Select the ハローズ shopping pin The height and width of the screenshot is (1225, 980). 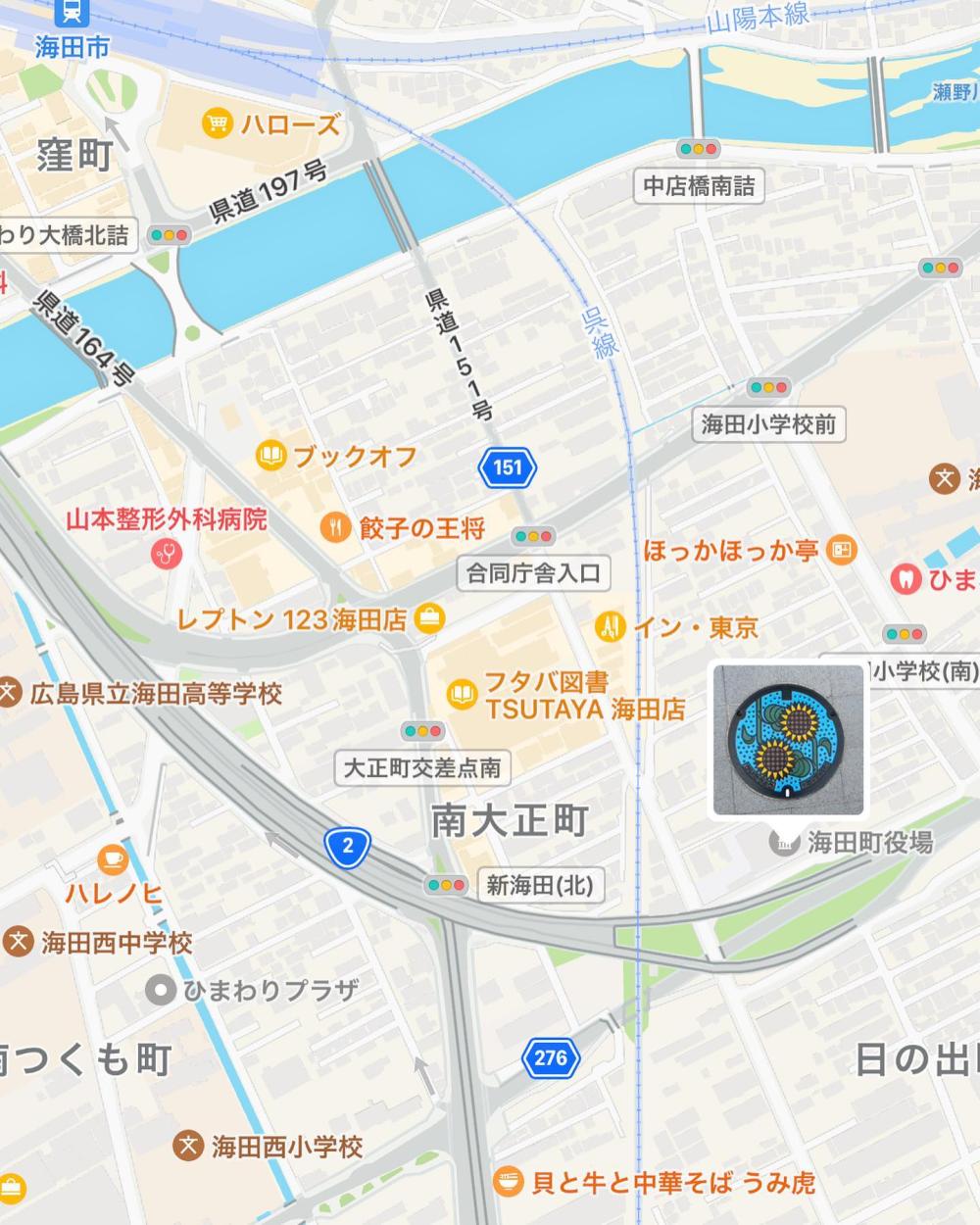pyautogui.click(x=217, y=124)
